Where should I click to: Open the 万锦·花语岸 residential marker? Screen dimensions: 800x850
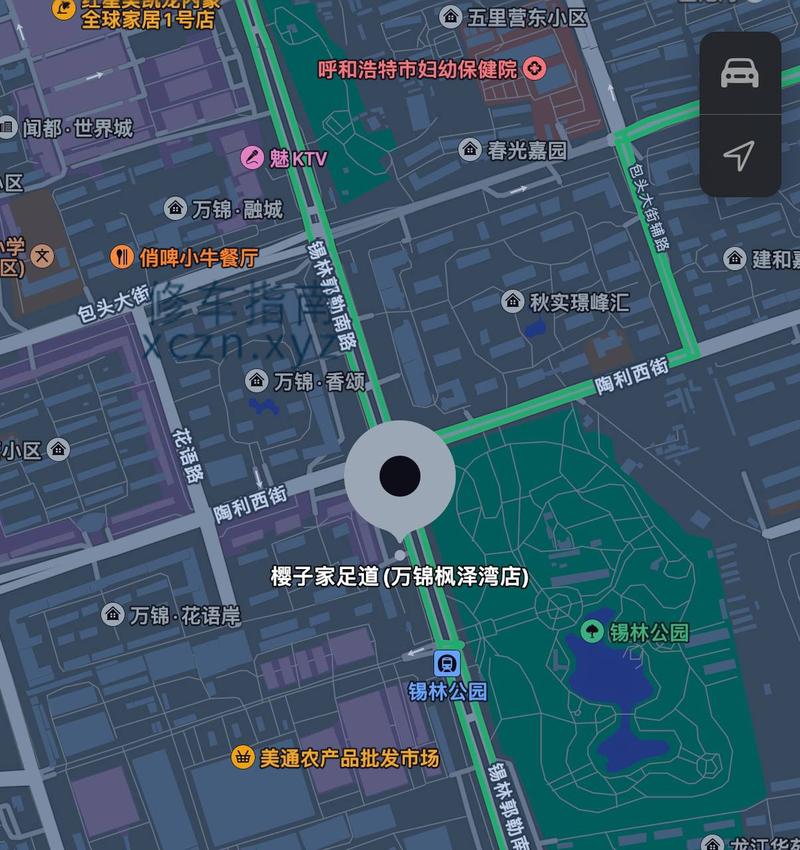[x=113, y=614]
